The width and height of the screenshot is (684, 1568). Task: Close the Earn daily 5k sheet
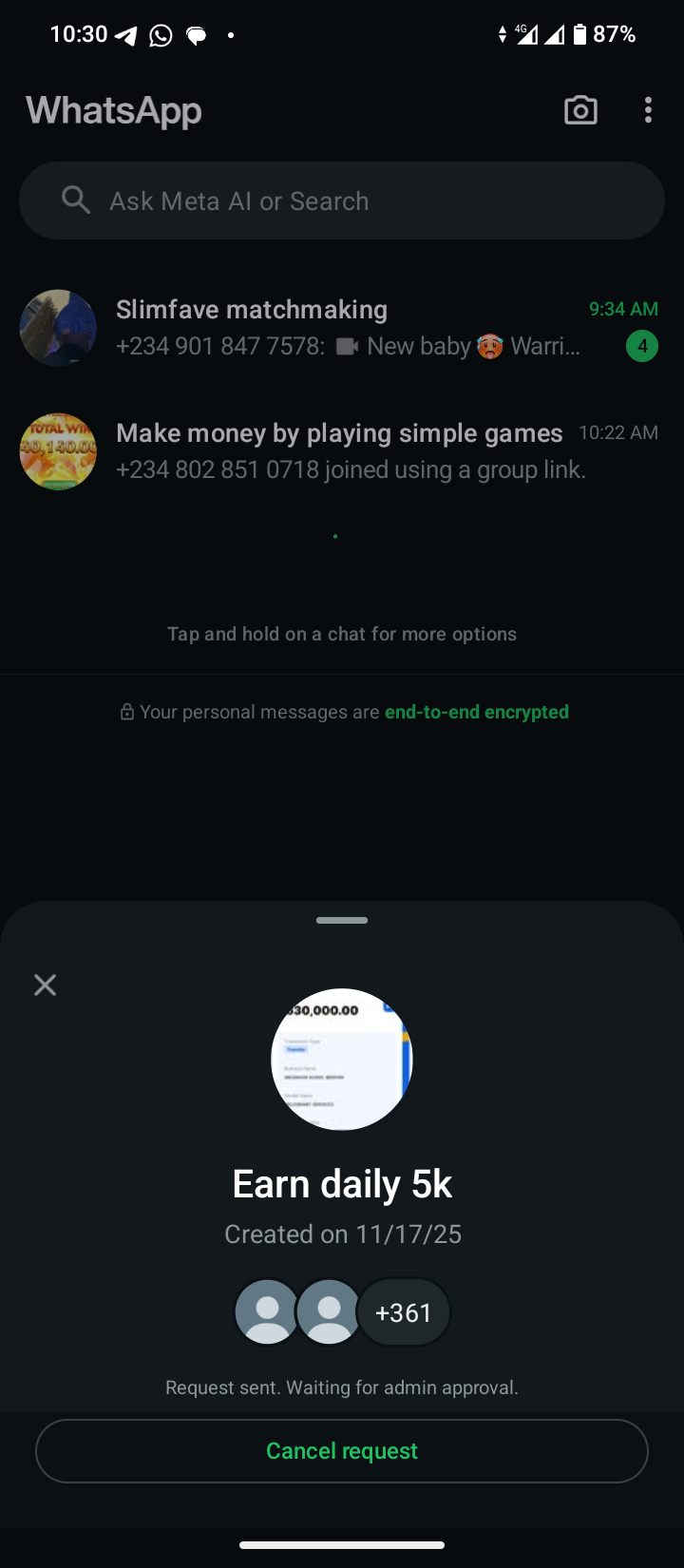click(45, 985)
